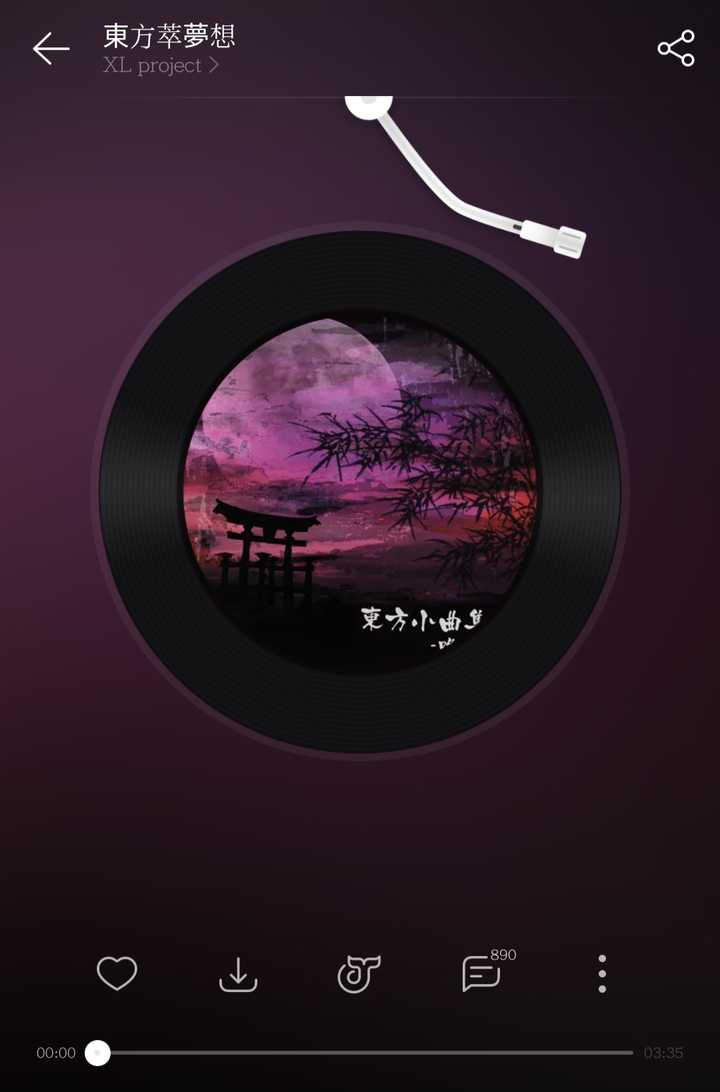Like the song with the heart icon
Image resolution: width=720 pixels, height=1092 pixels.
117,973
